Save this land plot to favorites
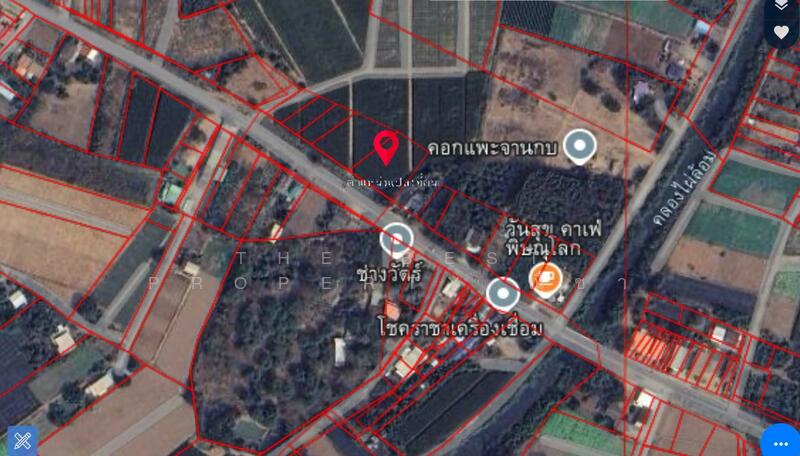This screenshot has height=456, width=800. 781,32
